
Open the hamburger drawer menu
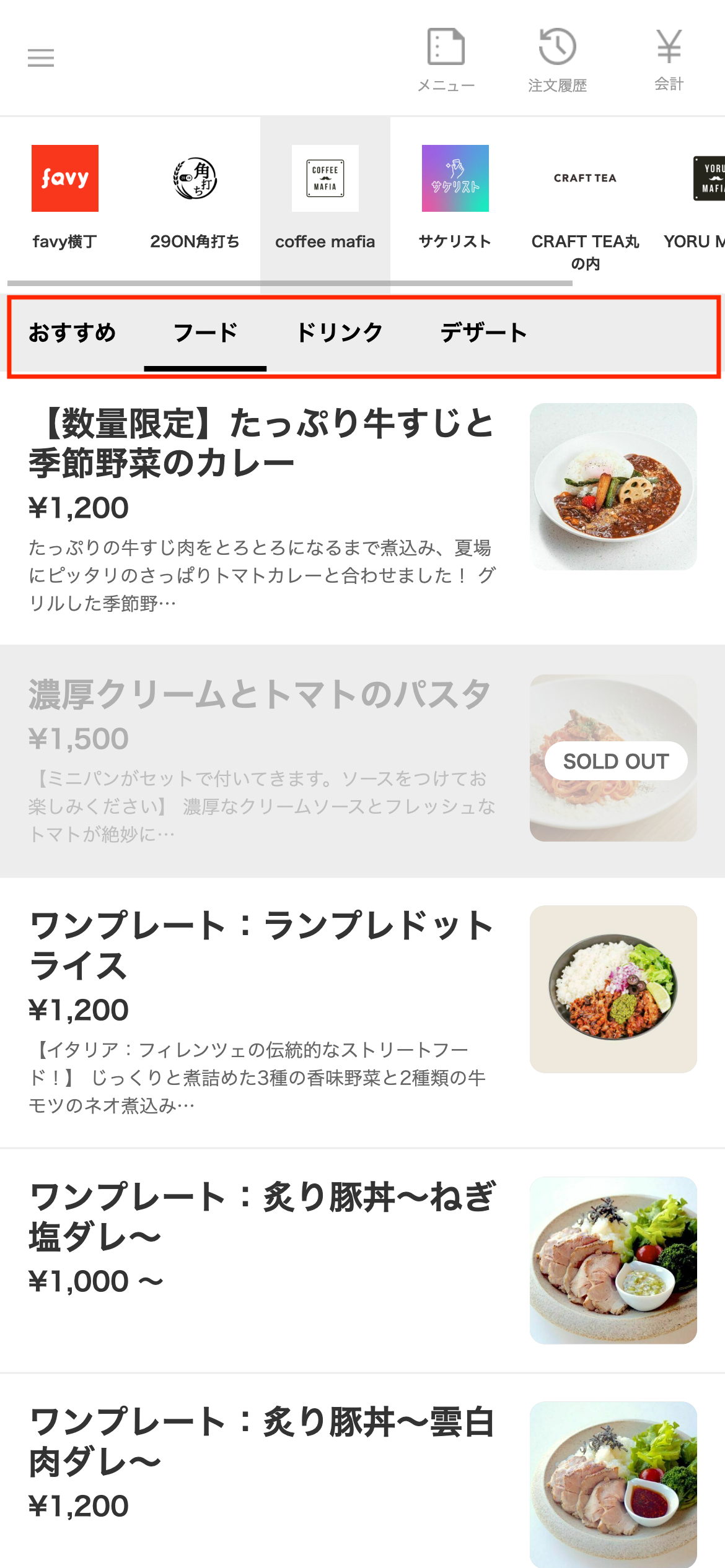tap(41, 58)
